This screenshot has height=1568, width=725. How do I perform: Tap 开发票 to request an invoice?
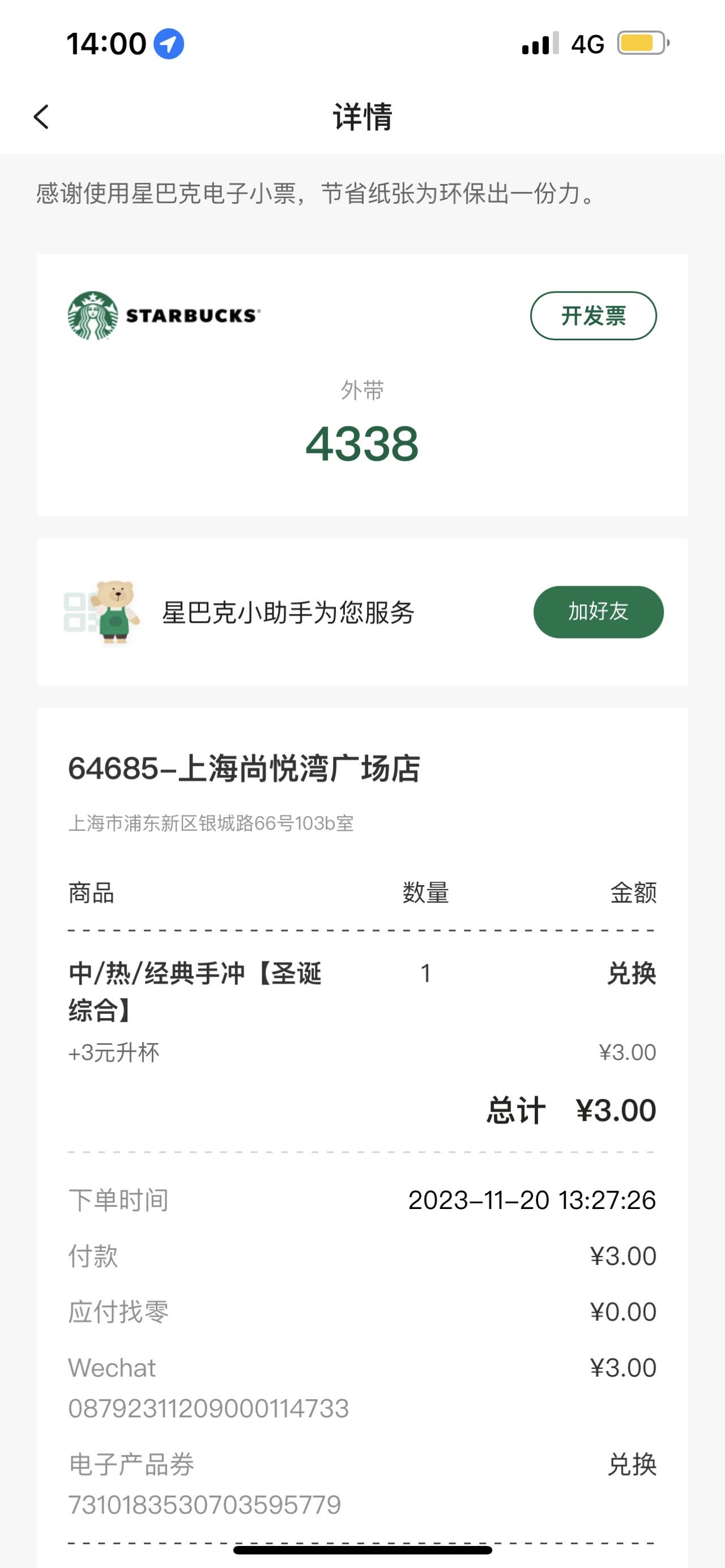point(594,316)
